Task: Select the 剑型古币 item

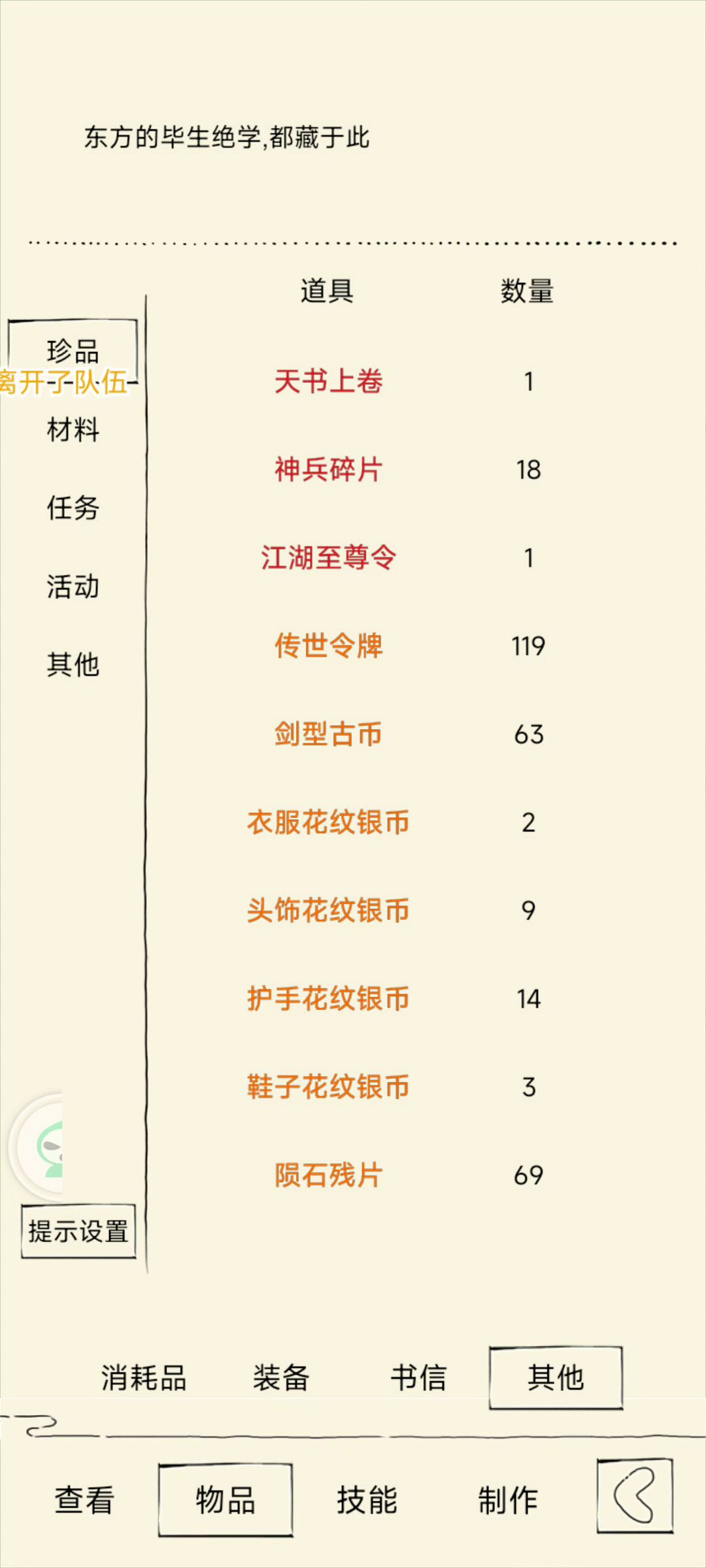Action: coord(329,734)
